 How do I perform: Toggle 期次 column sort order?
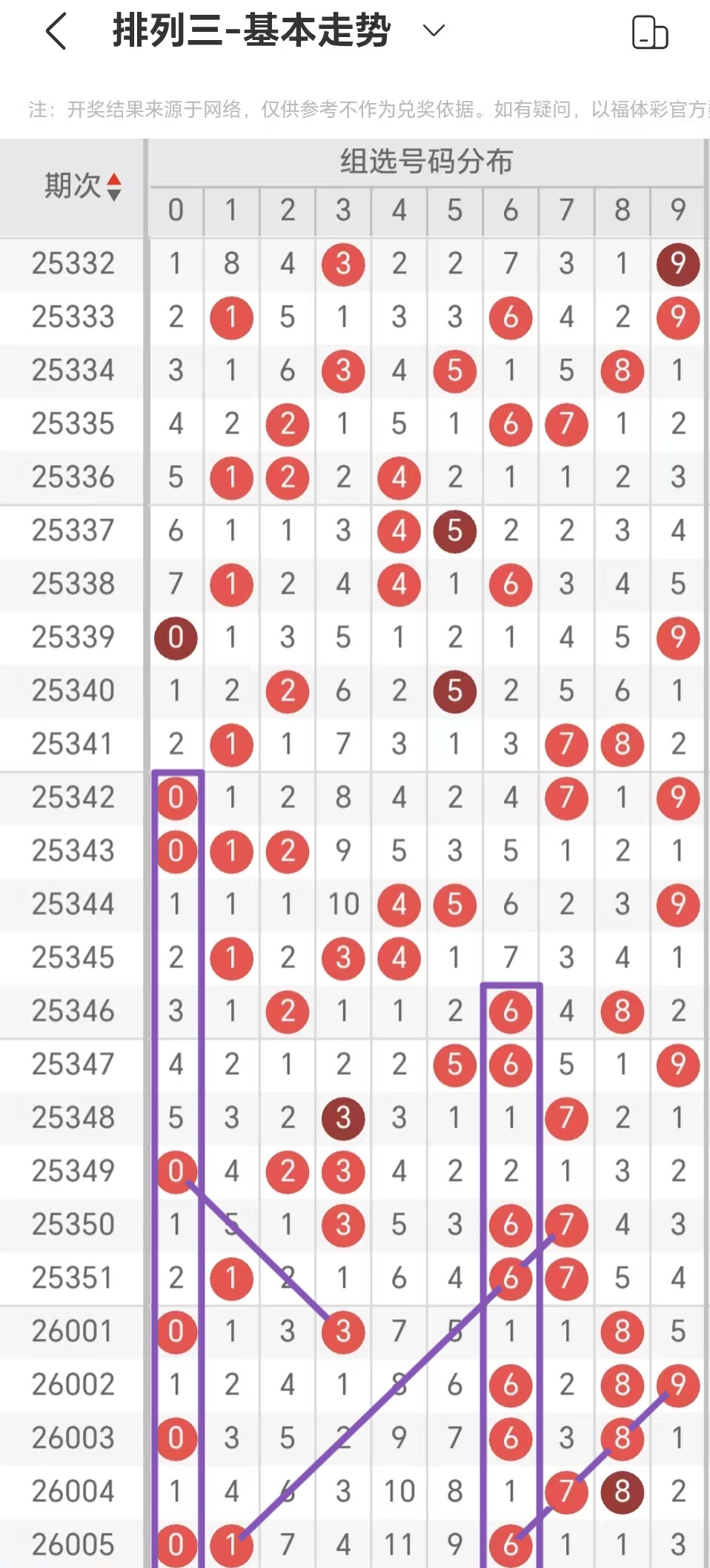(113, 187)
